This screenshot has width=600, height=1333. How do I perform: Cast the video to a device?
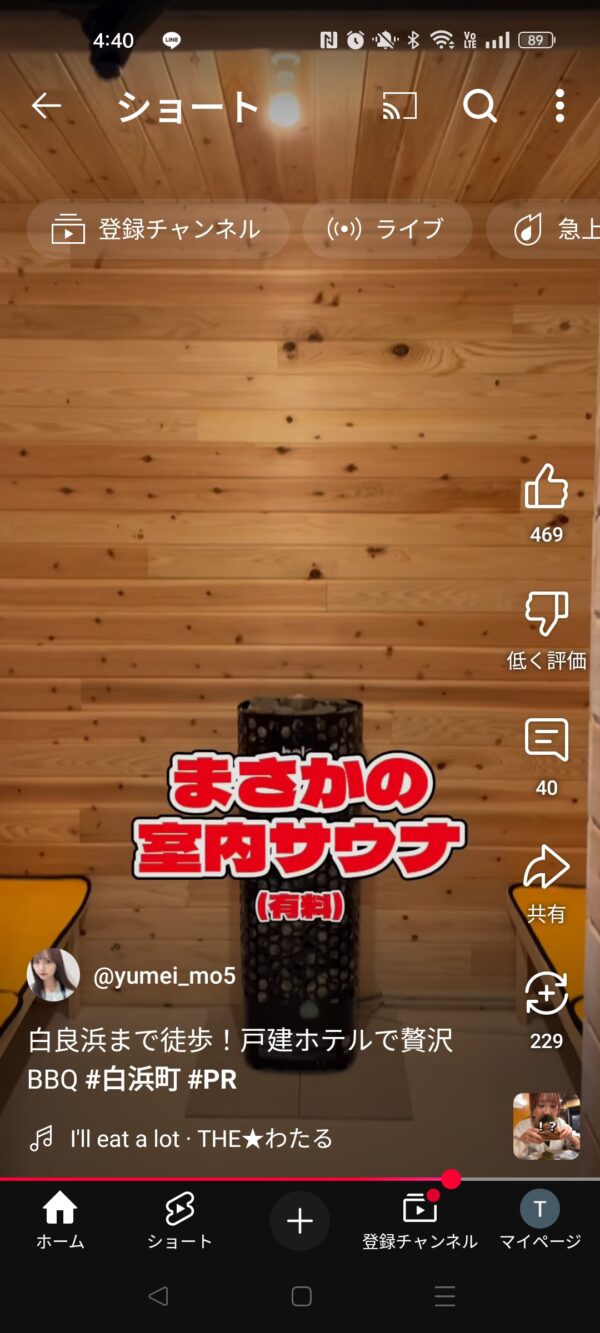click(399, 106)
